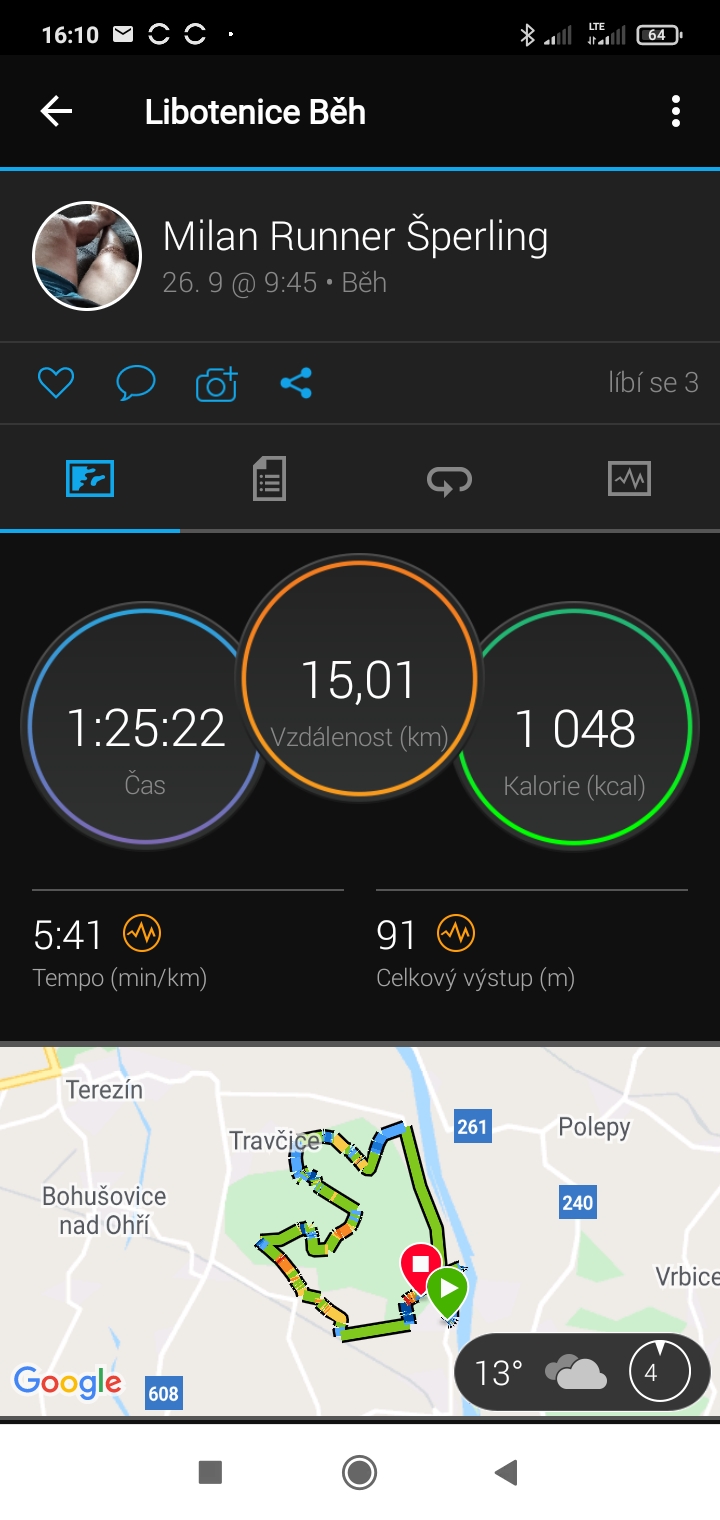720x1520 pixels.
Task: Share this Libotenice Běh activity
Action: coord(296,383)
